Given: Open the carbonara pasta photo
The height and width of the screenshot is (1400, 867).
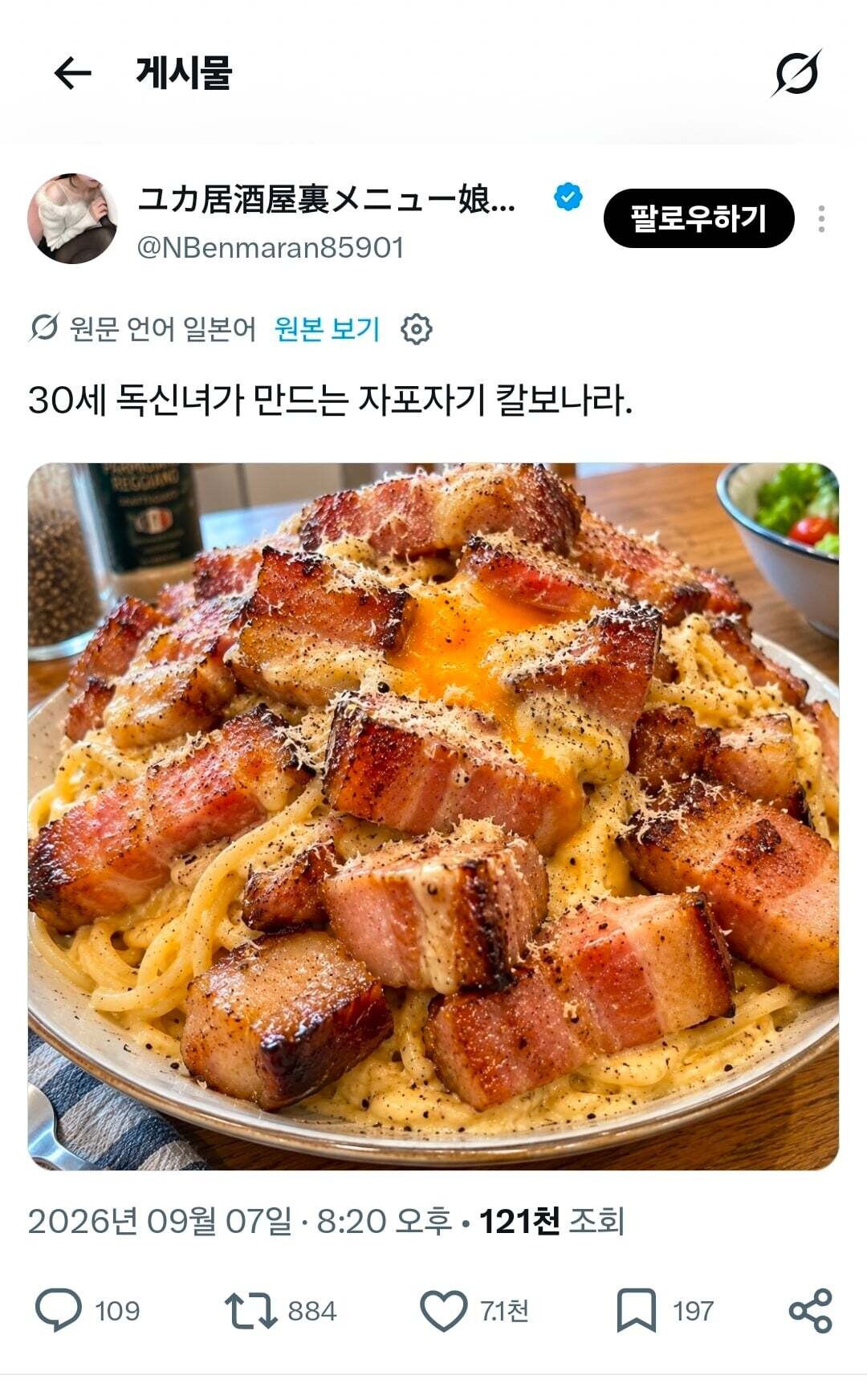Looking at the screenshot, I should tap(433, 816).
